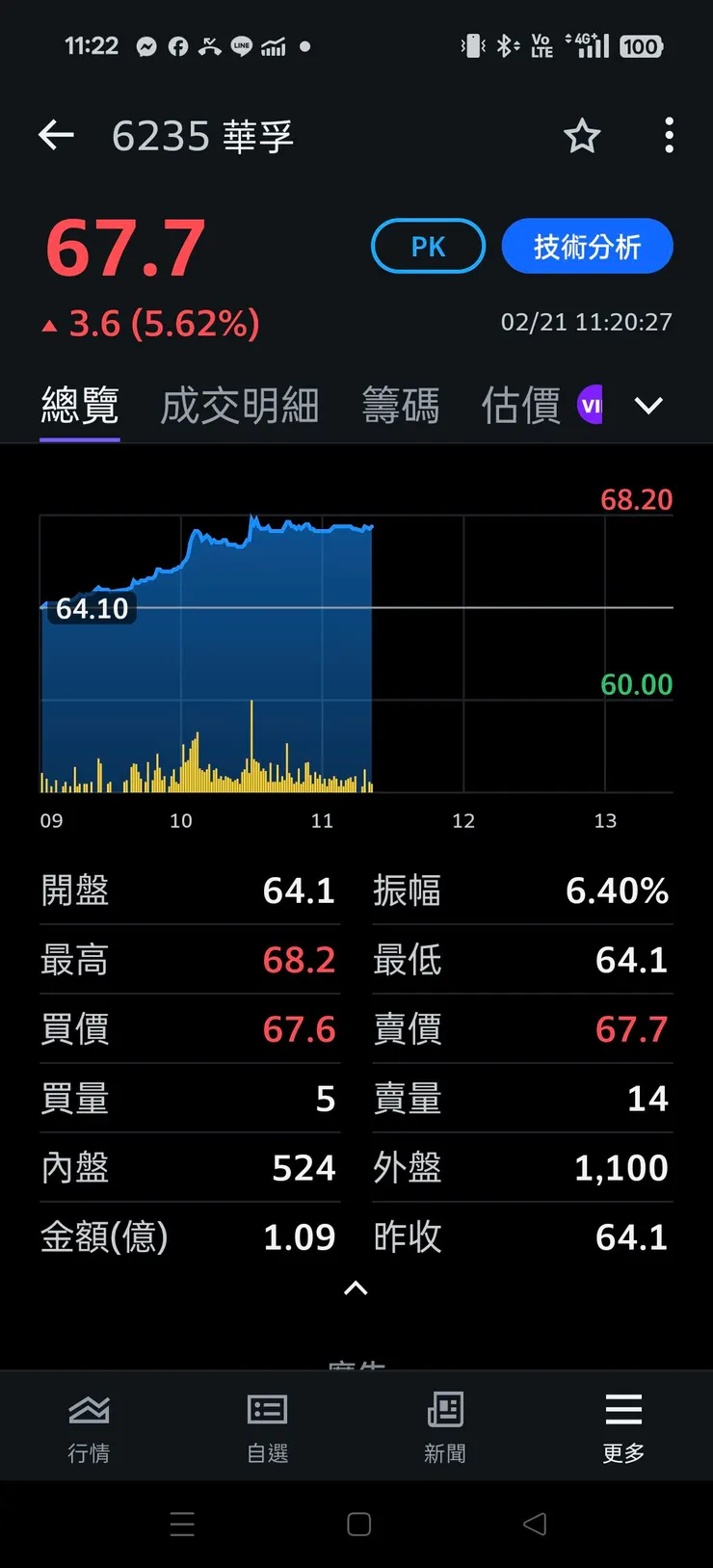Open 技術分析 technical analysis
This screenshot has width=713, height=1568.
587,246
